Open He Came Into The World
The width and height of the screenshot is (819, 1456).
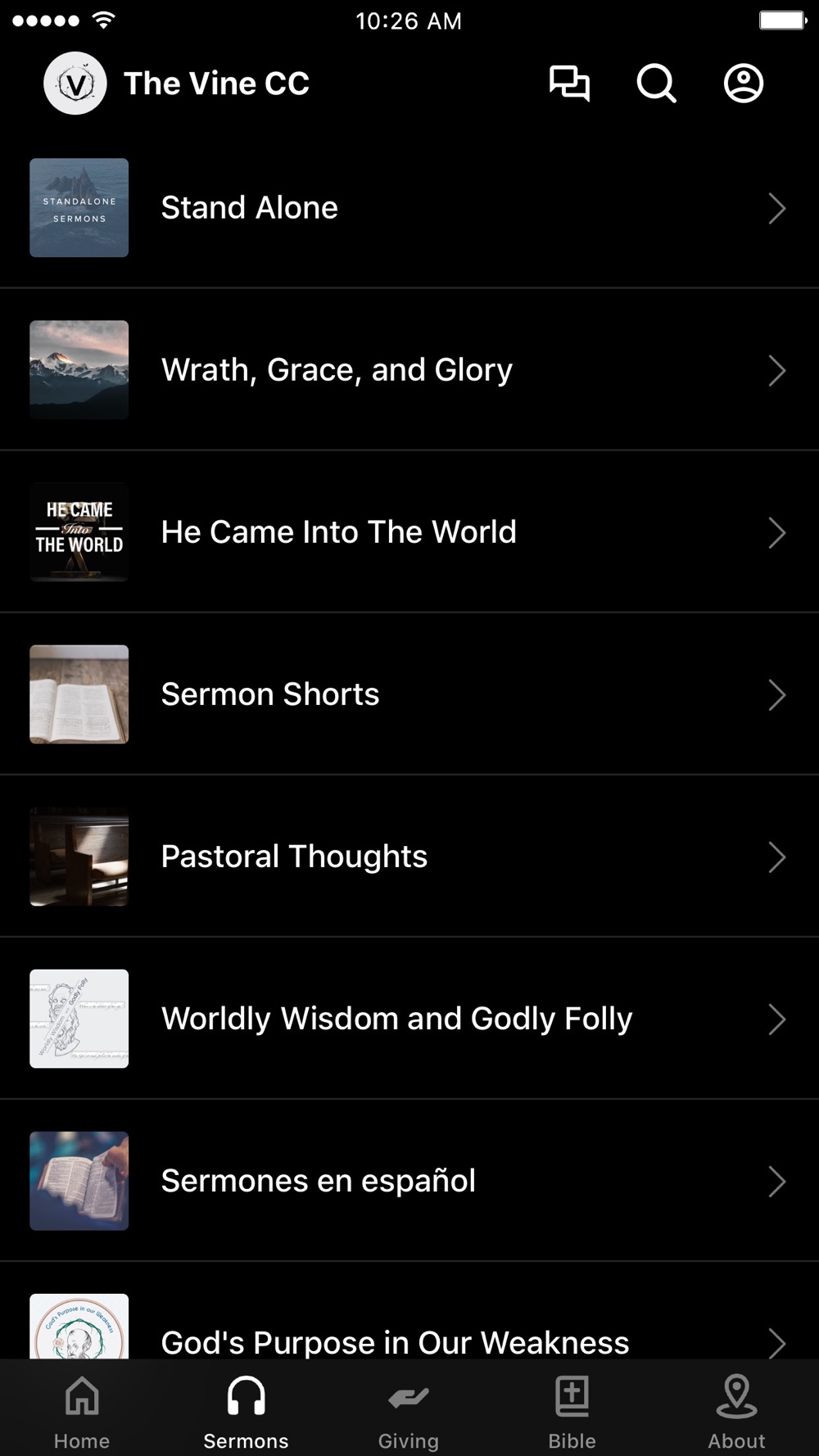[x=409, y=532]
